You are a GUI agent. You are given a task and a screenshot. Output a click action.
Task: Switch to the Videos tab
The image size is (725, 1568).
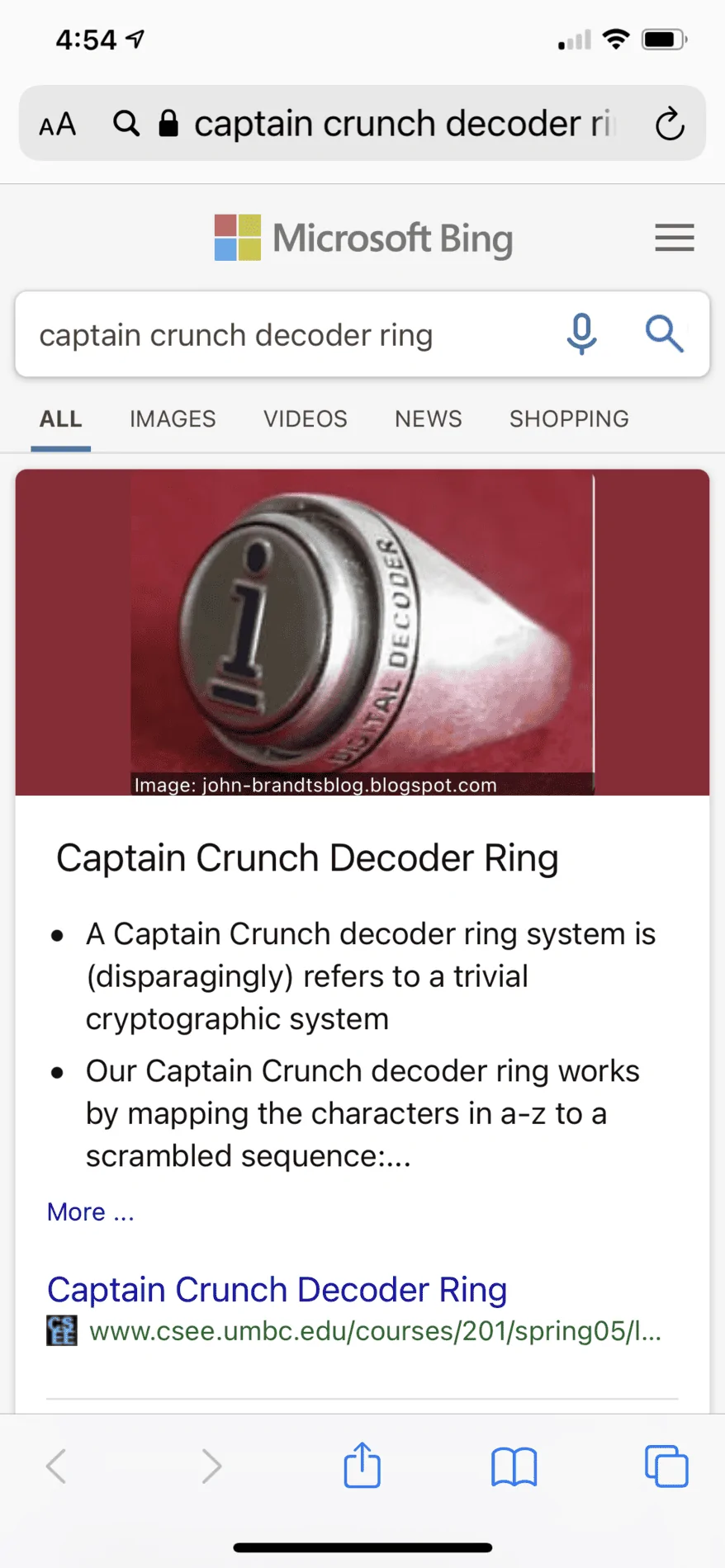[306, 419]
